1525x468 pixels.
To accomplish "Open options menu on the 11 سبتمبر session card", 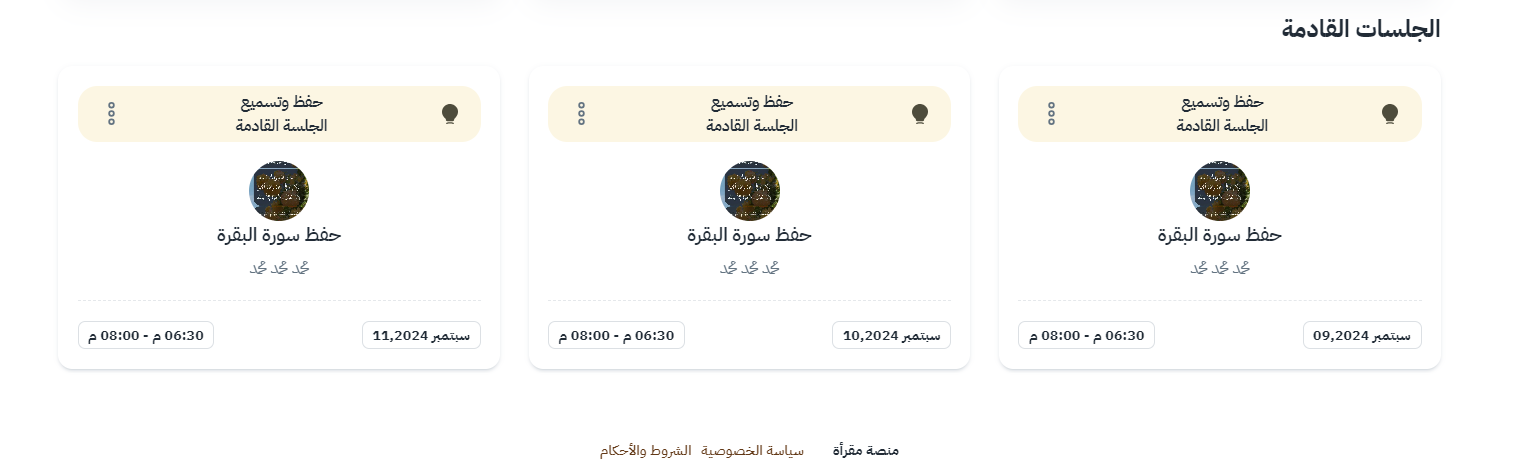I will pos(111,114).
